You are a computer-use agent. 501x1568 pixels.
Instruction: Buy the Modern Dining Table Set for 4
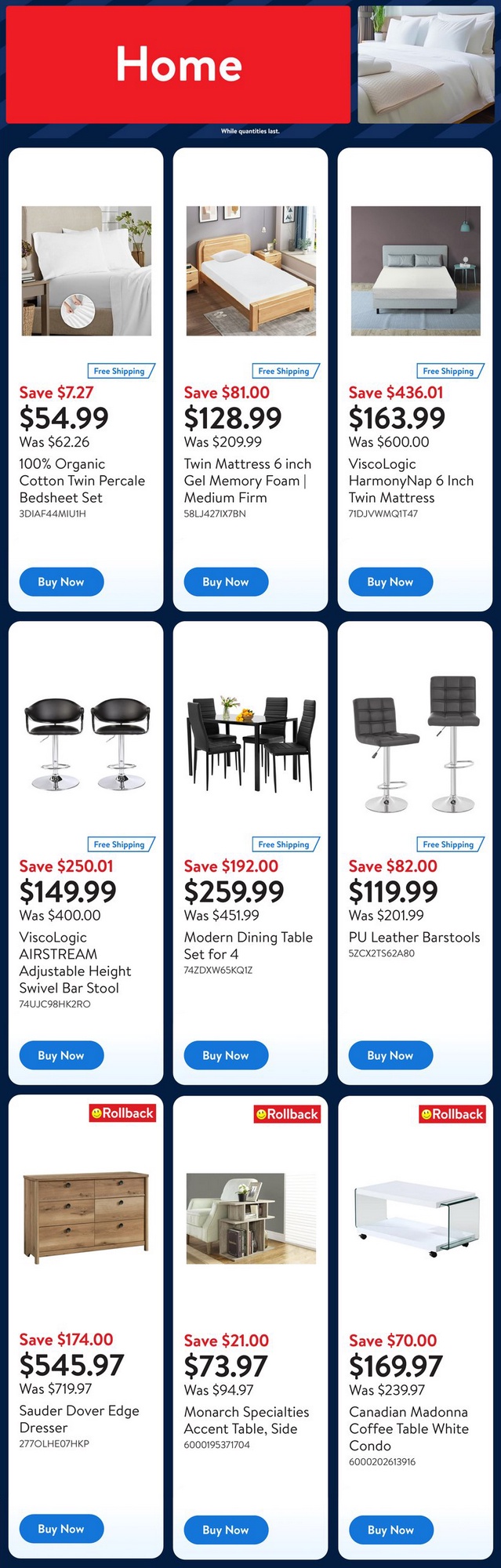(x=226, y=1055)
